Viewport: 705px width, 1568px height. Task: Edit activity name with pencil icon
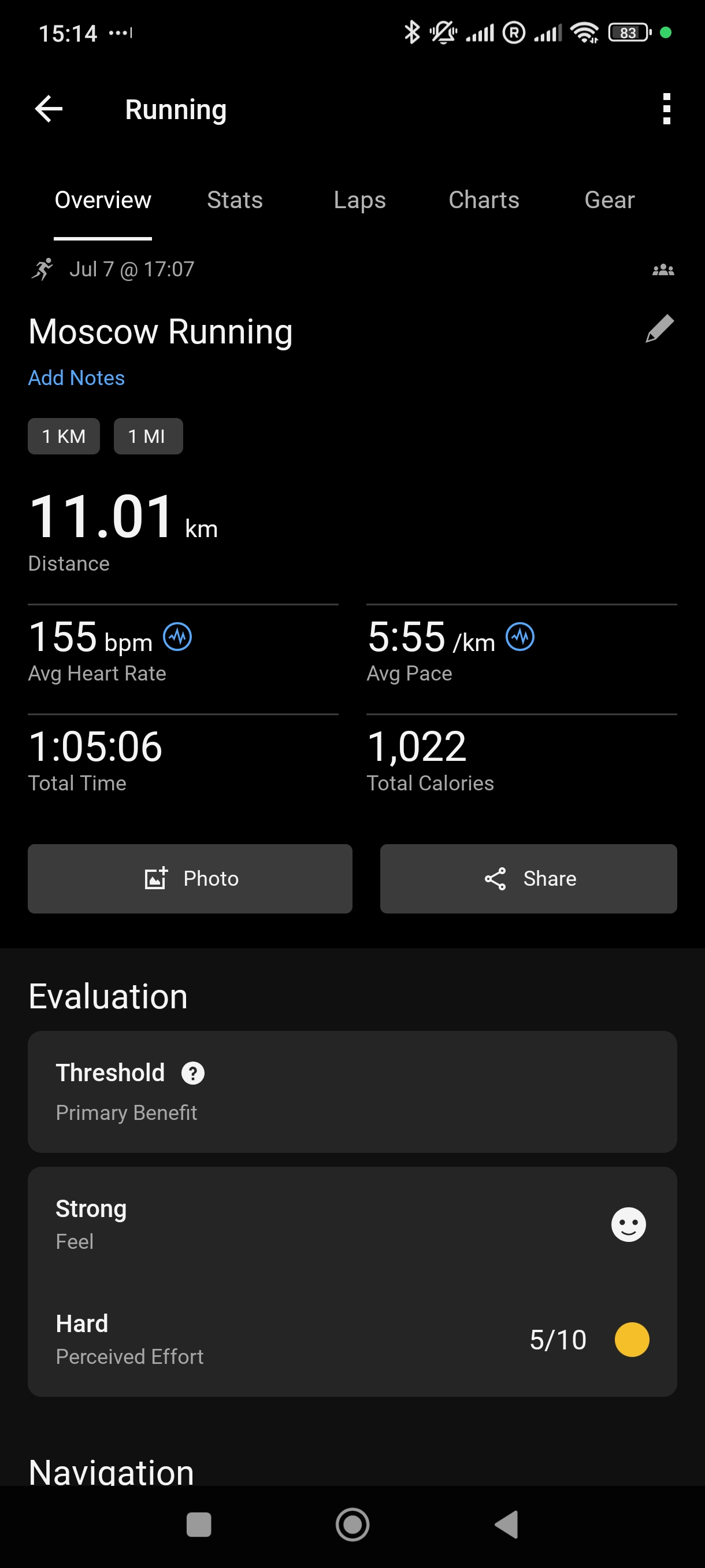[x=659, y=330]
